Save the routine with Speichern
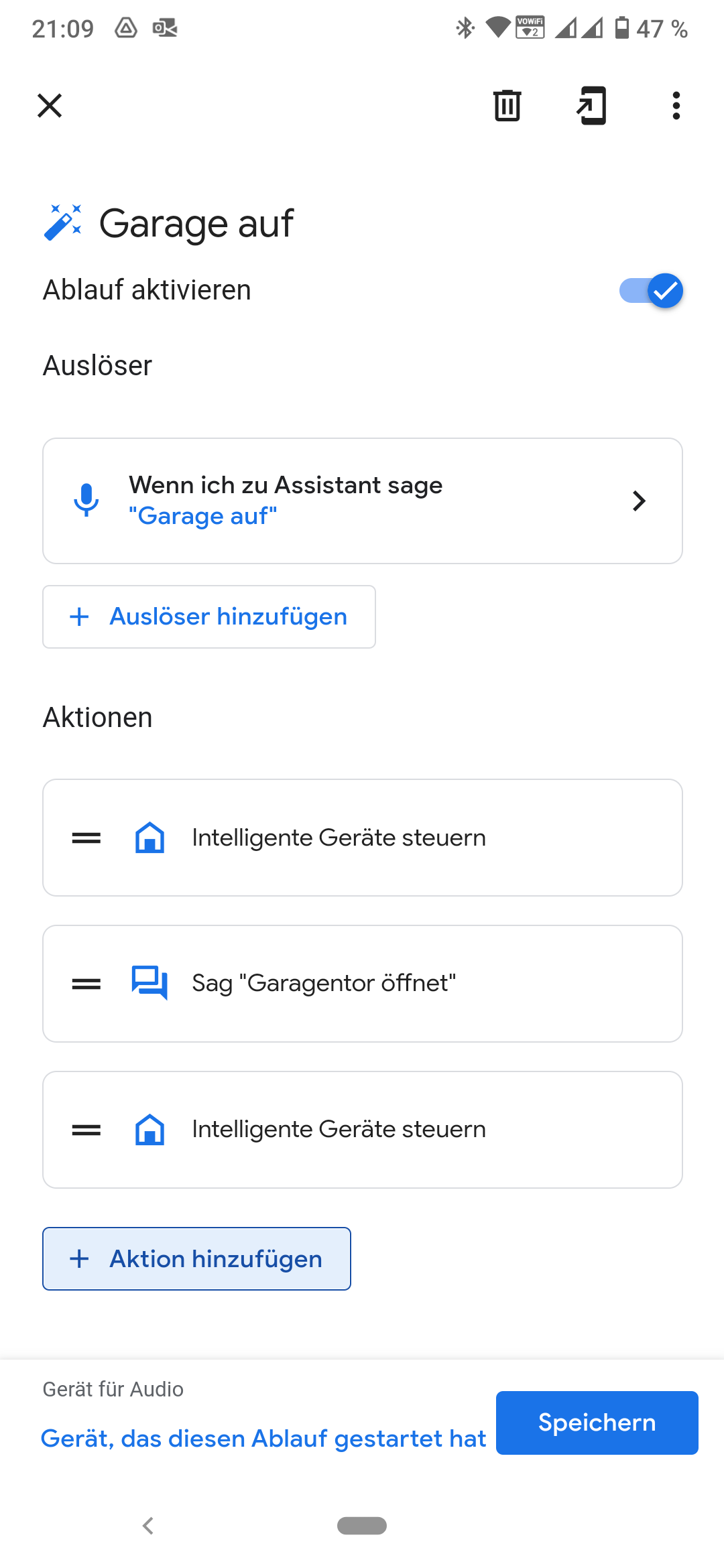The height and width of the screenshot is (1568, 724). [597, 1423]
